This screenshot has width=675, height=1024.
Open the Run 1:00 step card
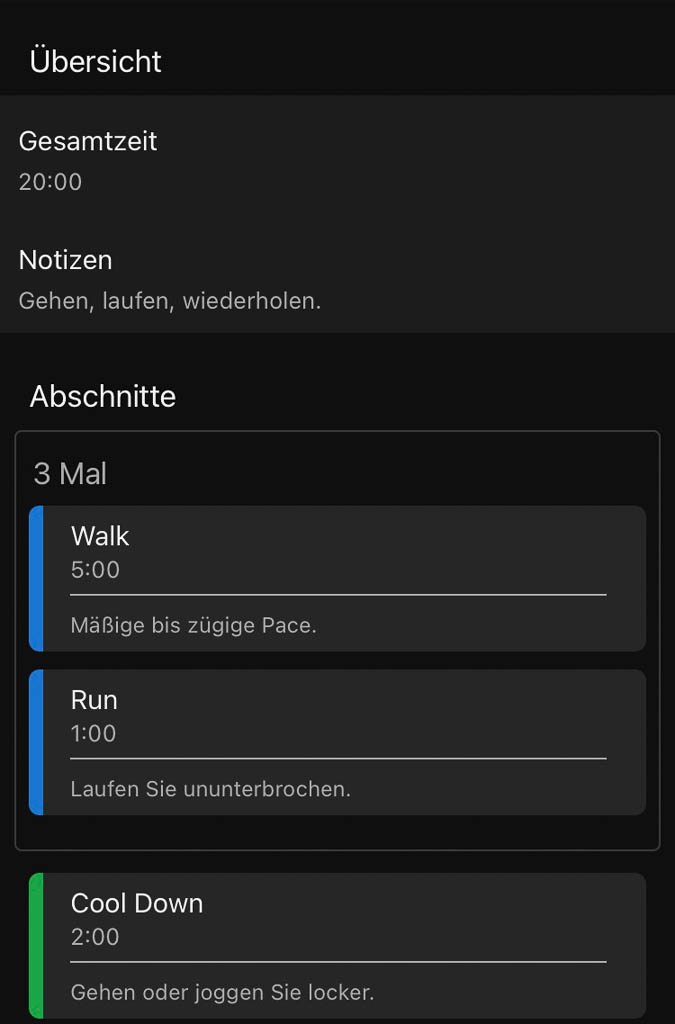(x=338, y=742)
